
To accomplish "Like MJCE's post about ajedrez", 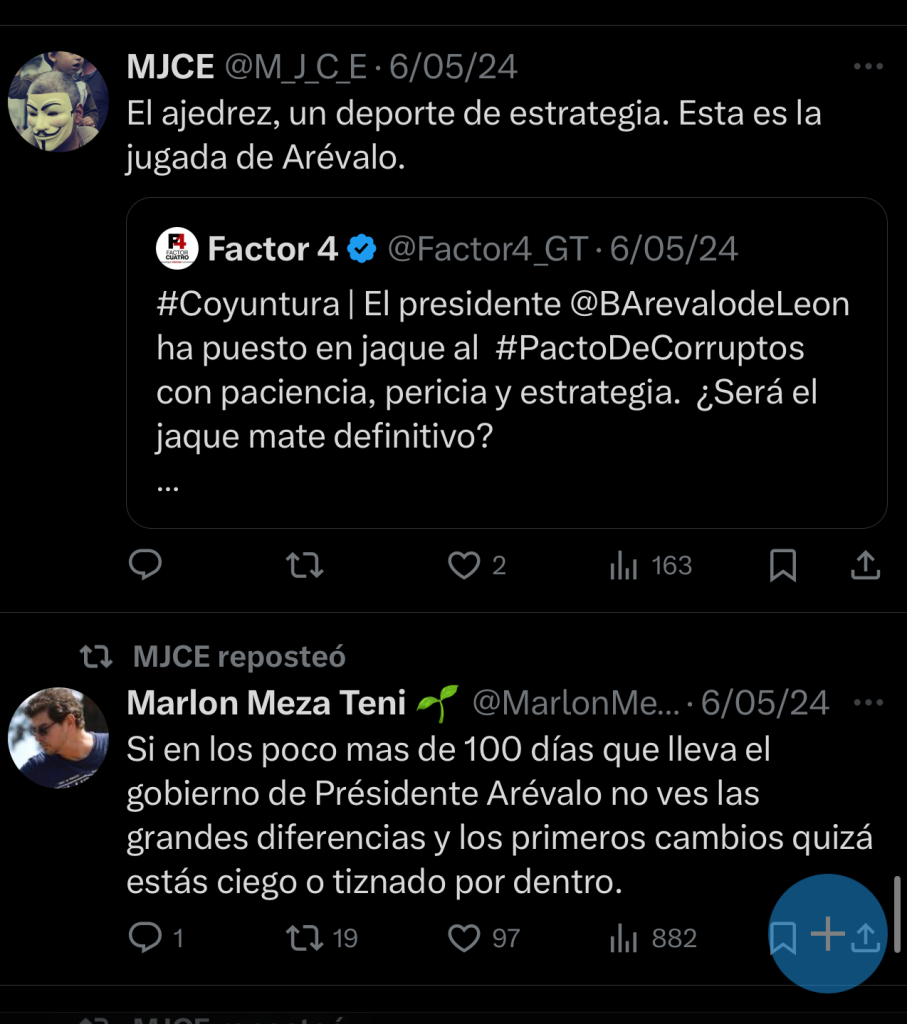I will (463, 566).
